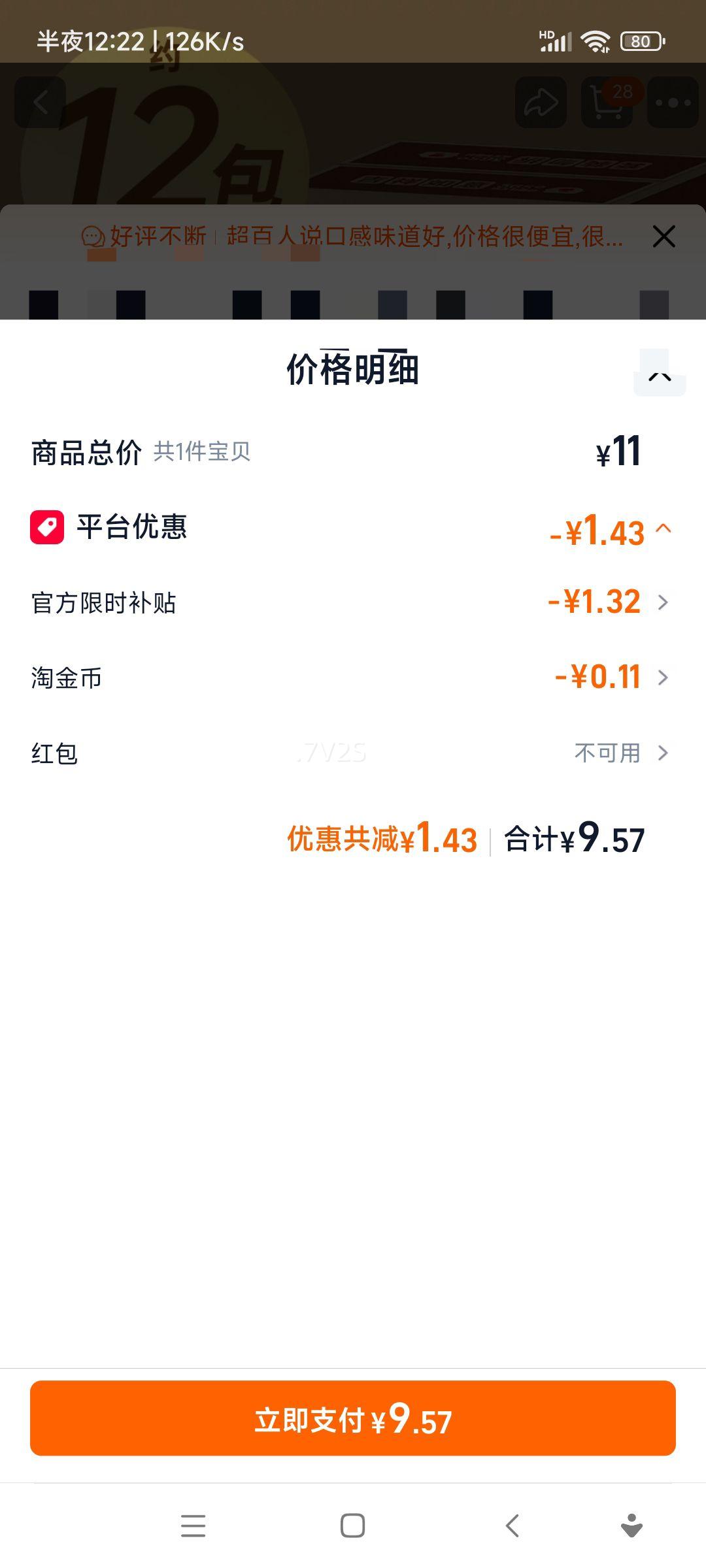Collapse the 平台优惠 discount breakdown
The image size is (706, 1568).
click(663, 529)
